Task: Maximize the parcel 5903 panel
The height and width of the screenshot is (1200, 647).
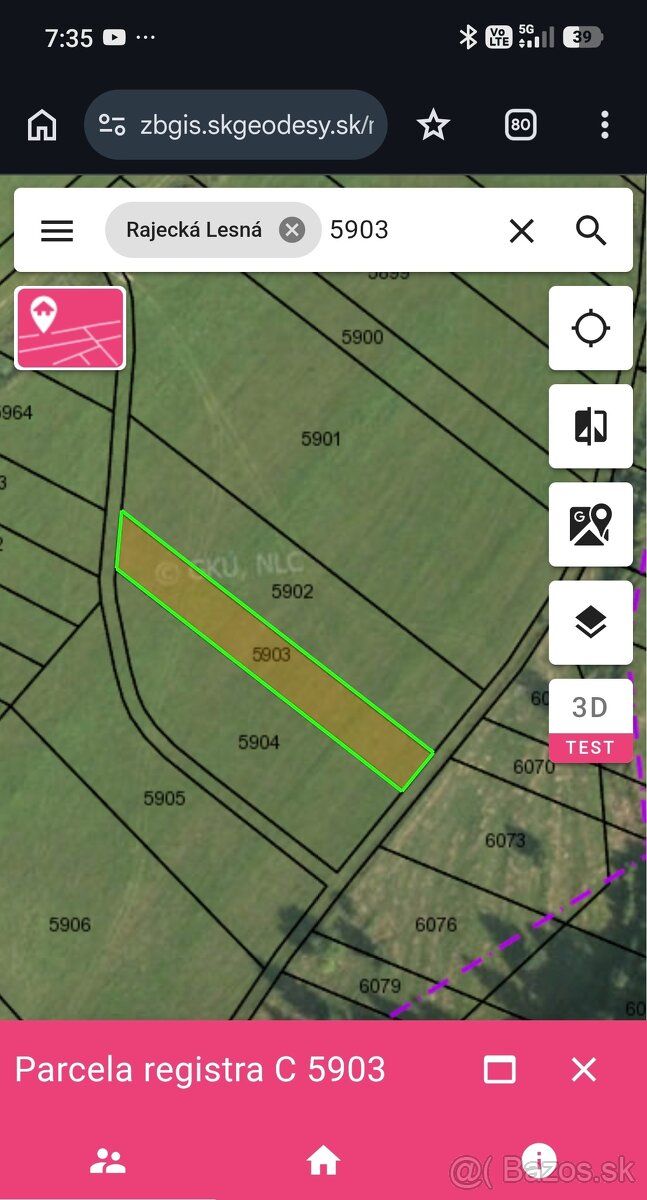Action: (500, 1070)
